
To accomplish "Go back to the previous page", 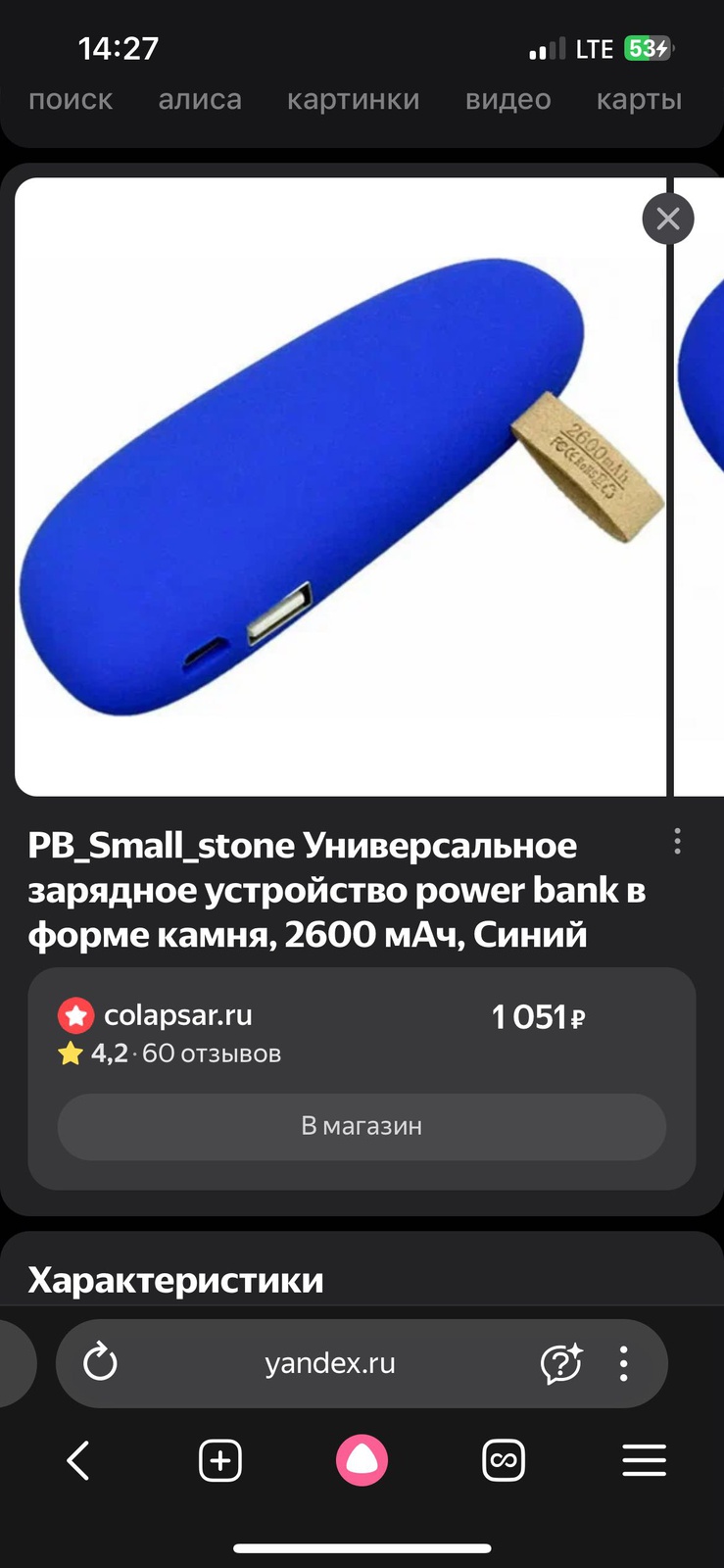I will [78, 1460].
